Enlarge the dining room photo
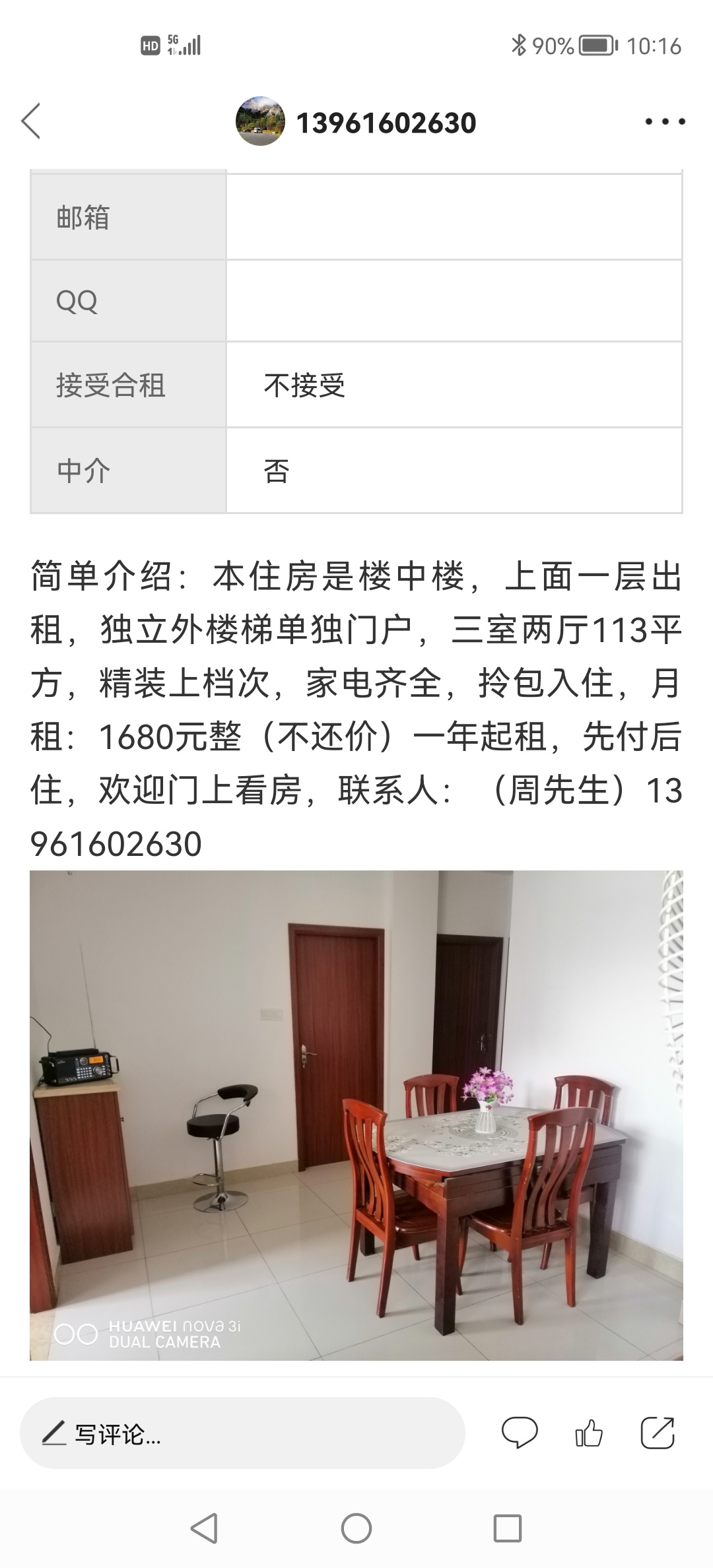The height and width of the screenshot is (1568, 713). click(x=356, y=1115)
